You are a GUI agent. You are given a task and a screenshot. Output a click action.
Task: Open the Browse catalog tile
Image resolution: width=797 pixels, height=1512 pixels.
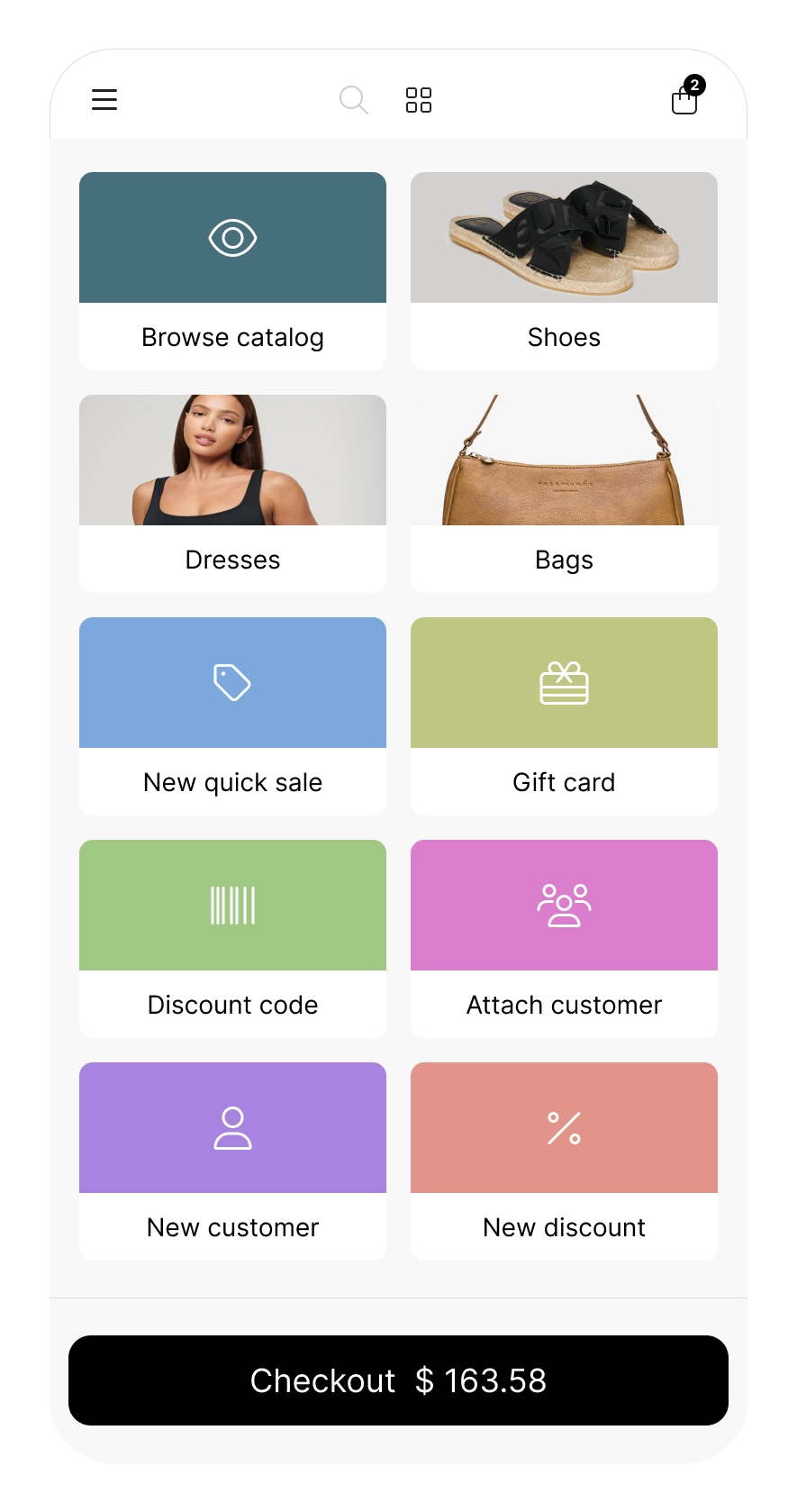pos(232,270)
